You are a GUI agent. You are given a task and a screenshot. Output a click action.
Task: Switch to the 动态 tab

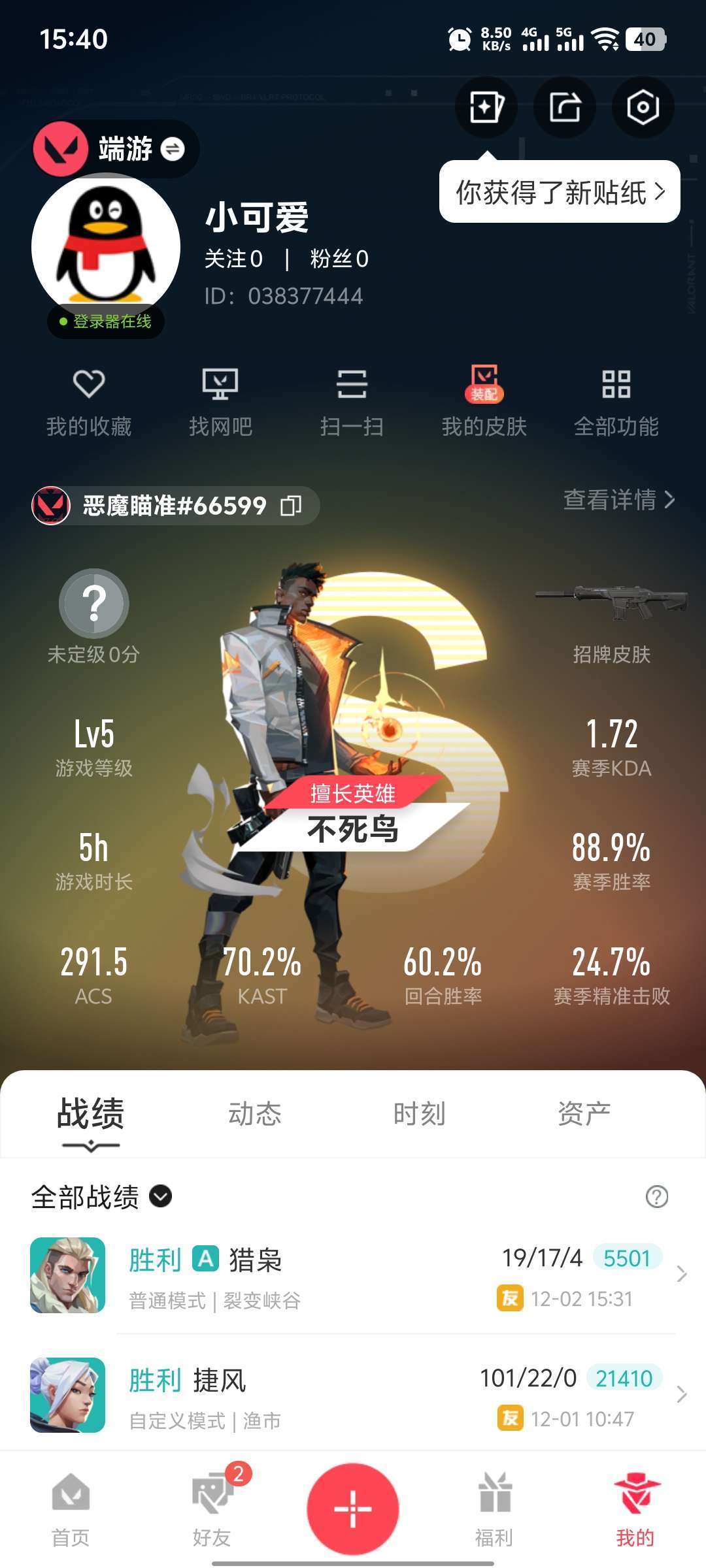point(254,1114)
